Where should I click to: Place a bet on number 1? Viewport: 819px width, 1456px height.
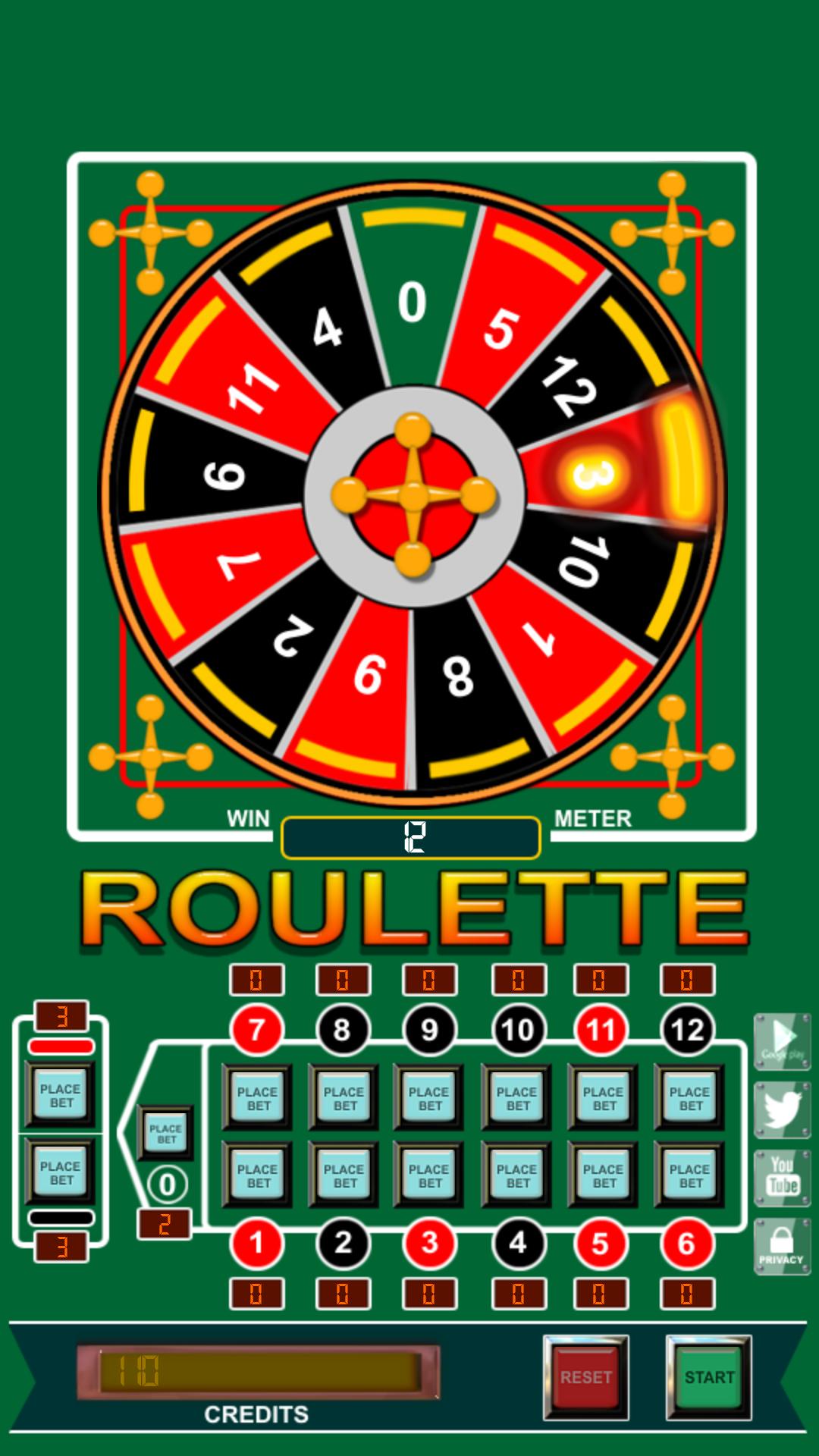[258, 1175]
